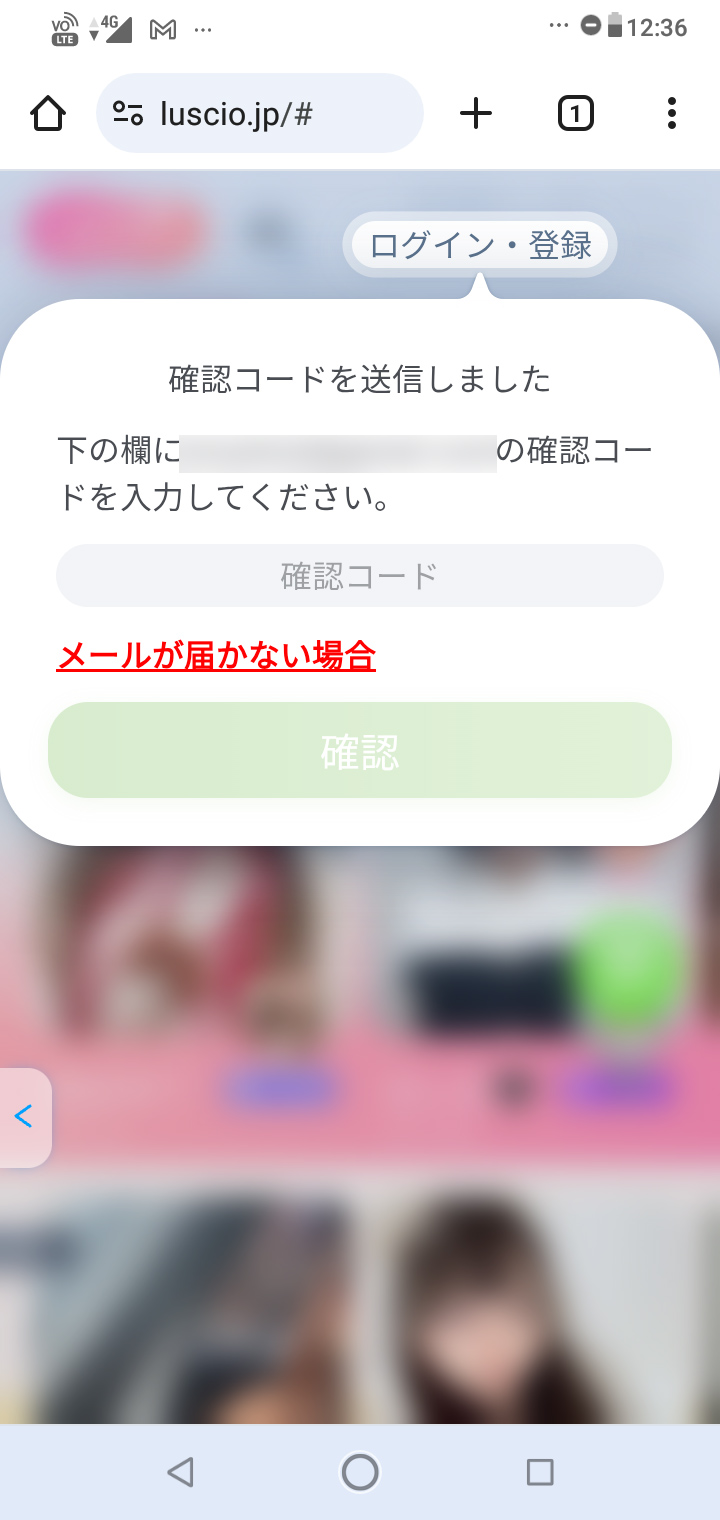720x1520 pixels.
Task: Go back with the system back button
Action: point(180,1471)
